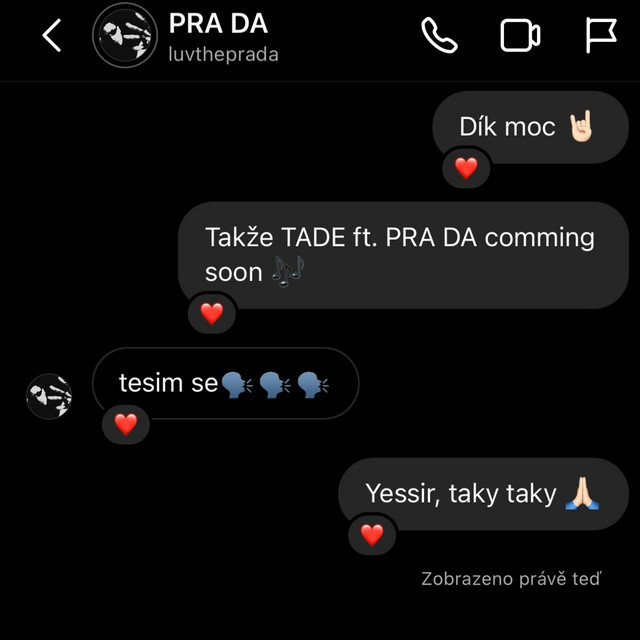The image size is (640, 640).
Task: Open the avatar beside "tesim se" message
Action: point(48,396)
